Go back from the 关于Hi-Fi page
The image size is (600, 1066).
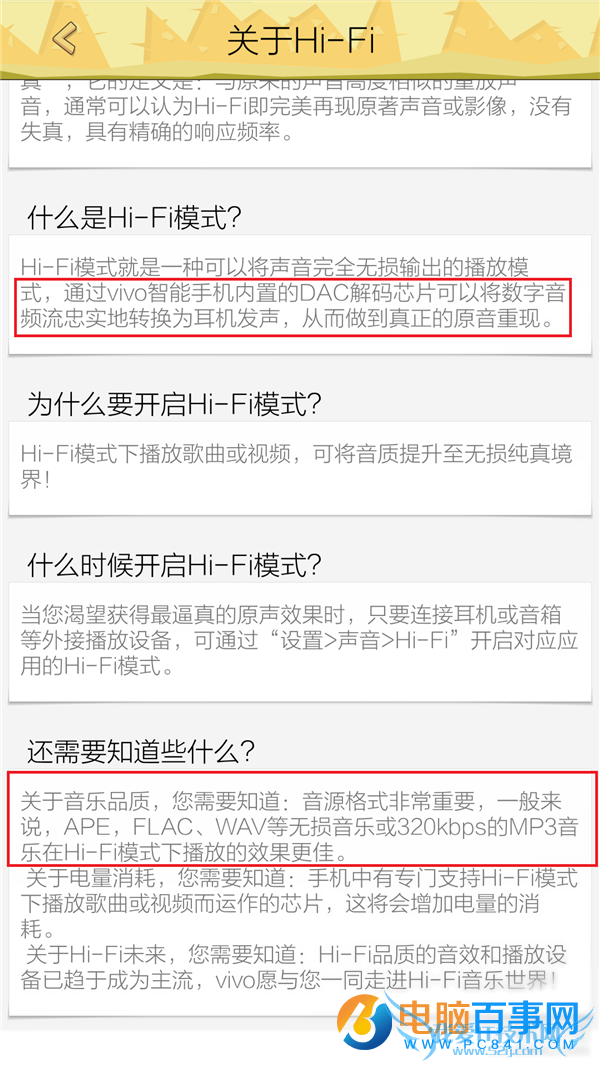pos(64,38)
